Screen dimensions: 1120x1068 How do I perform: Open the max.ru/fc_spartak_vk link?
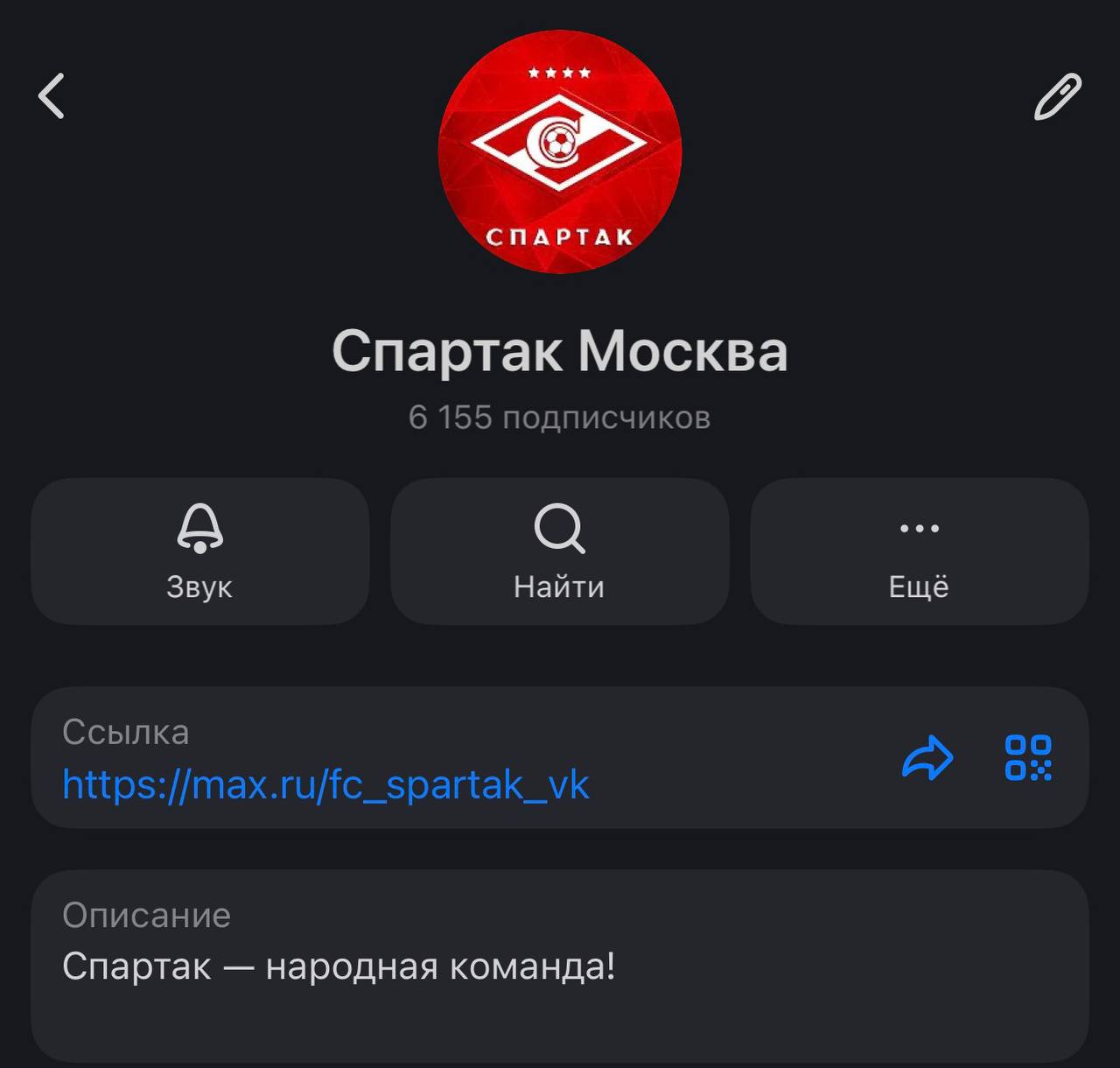click(325, 784)
